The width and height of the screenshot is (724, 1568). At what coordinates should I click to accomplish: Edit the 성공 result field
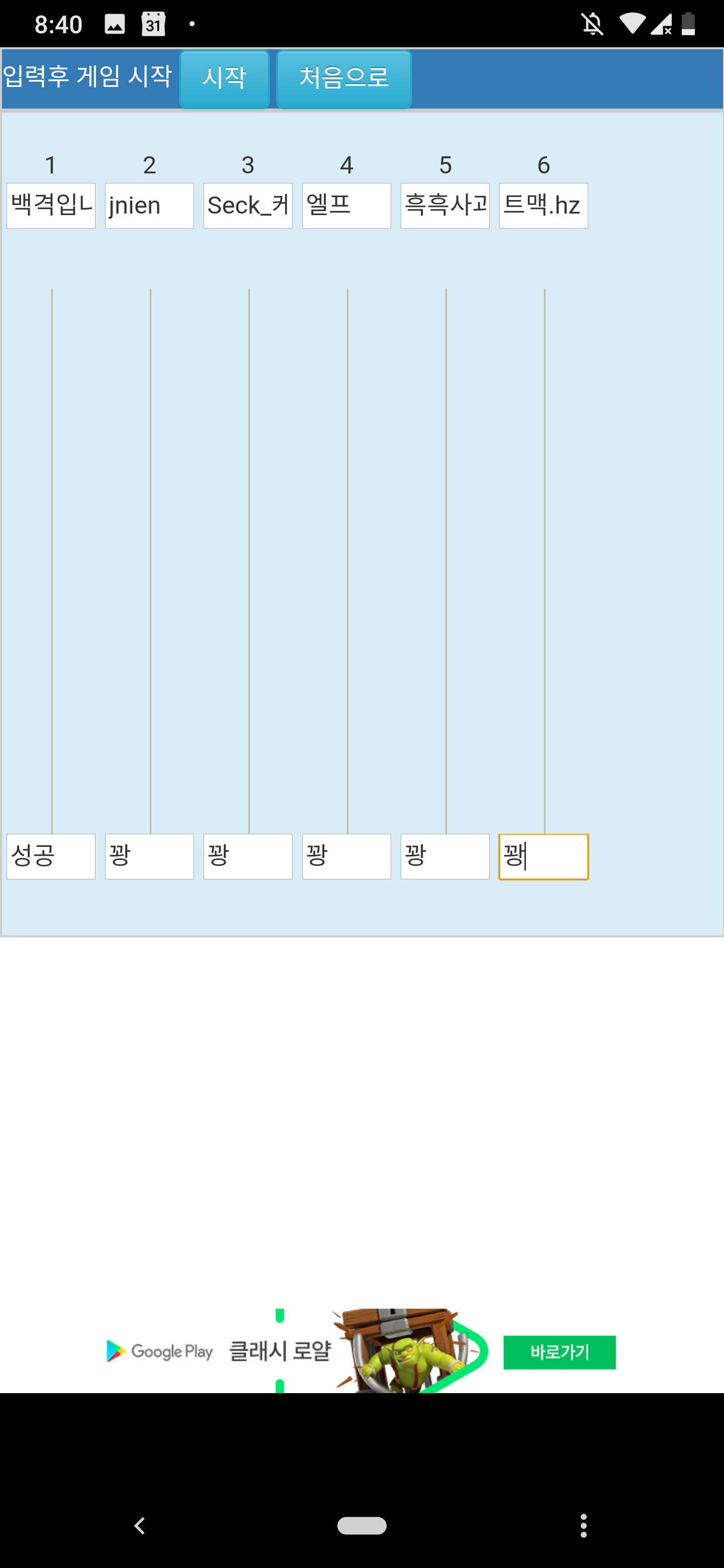click(x=51, y=856)
